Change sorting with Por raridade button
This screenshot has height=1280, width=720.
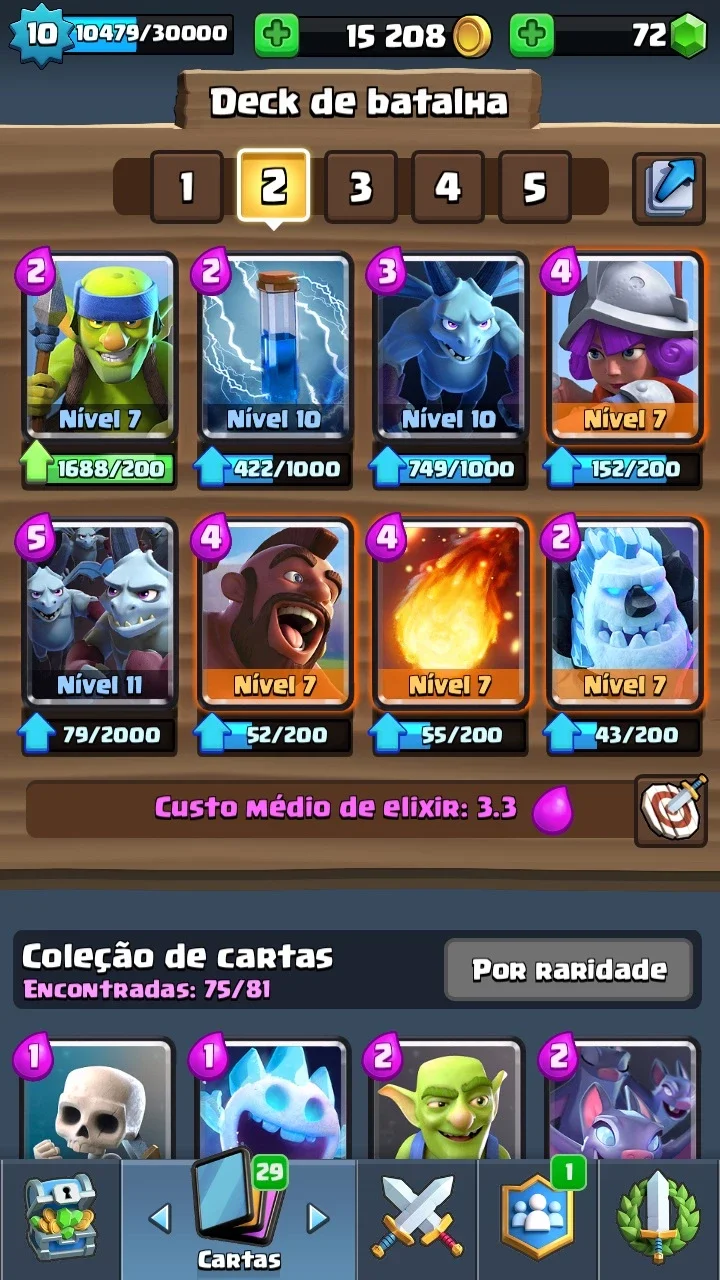(x=568, y=969)
